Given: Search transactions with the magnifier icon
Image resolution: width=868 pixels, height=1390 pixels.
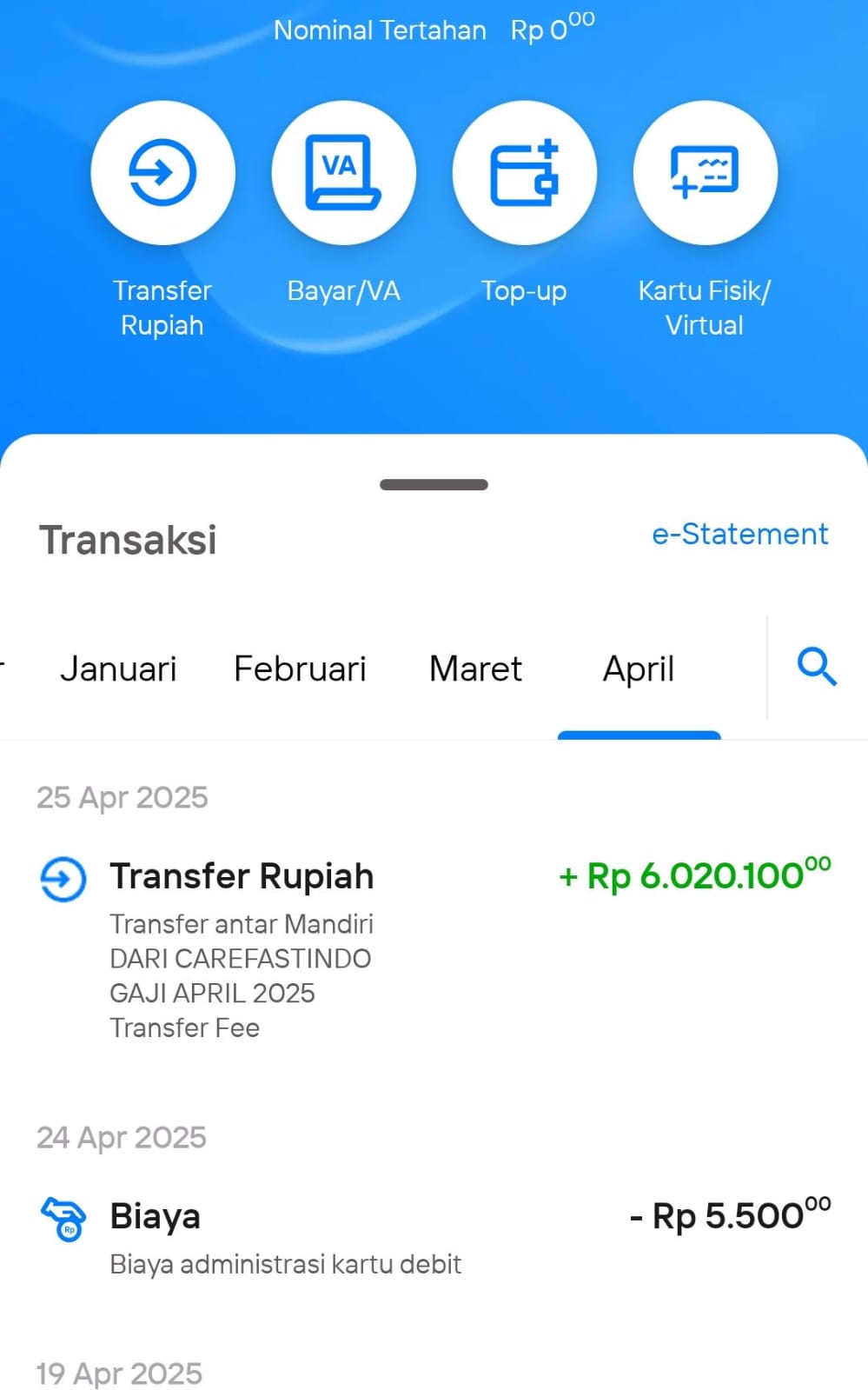Looking at the screenshot, I should (x=817, y=668).
